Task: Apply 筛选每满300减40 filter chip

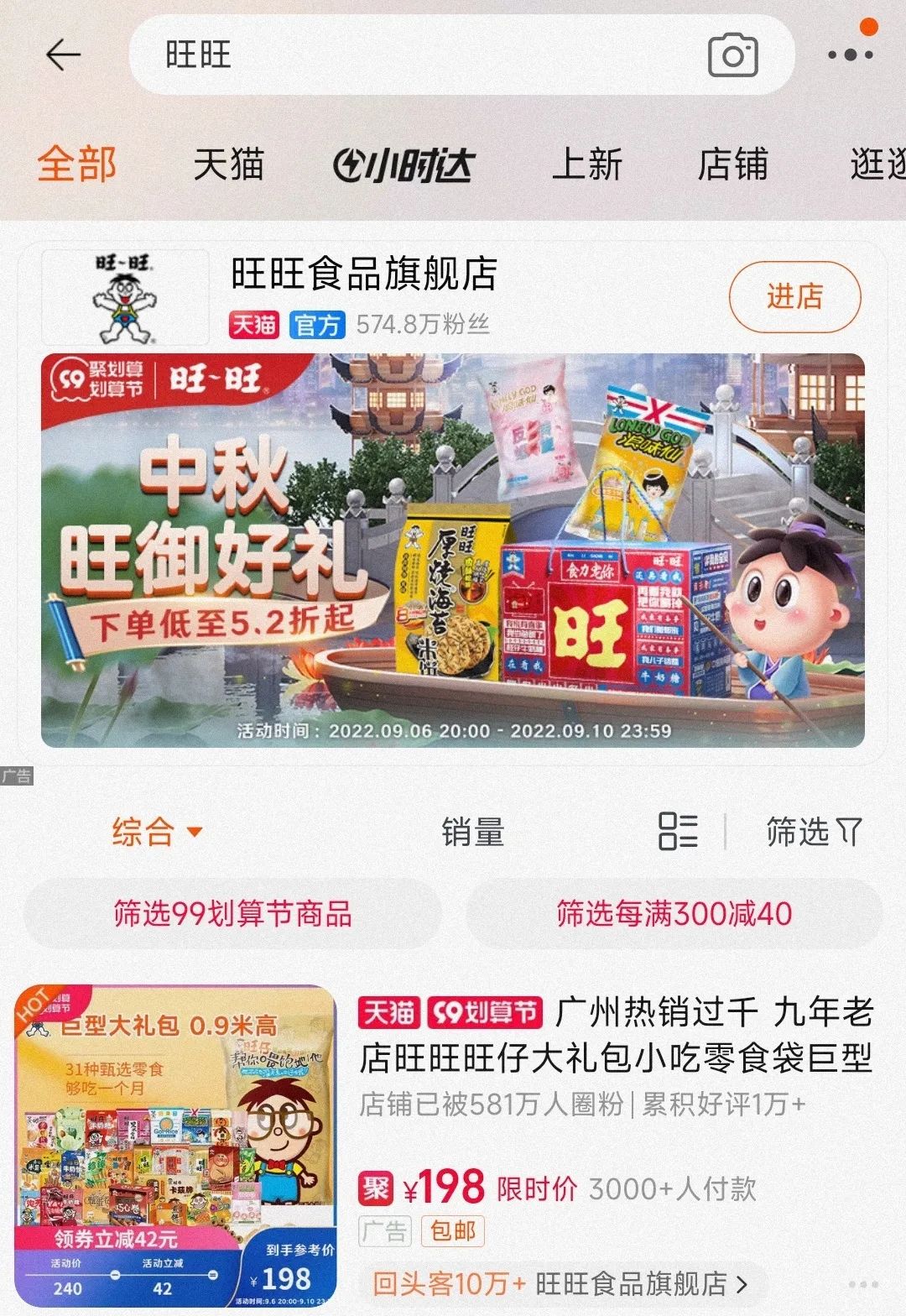Action: pos(674,913)
